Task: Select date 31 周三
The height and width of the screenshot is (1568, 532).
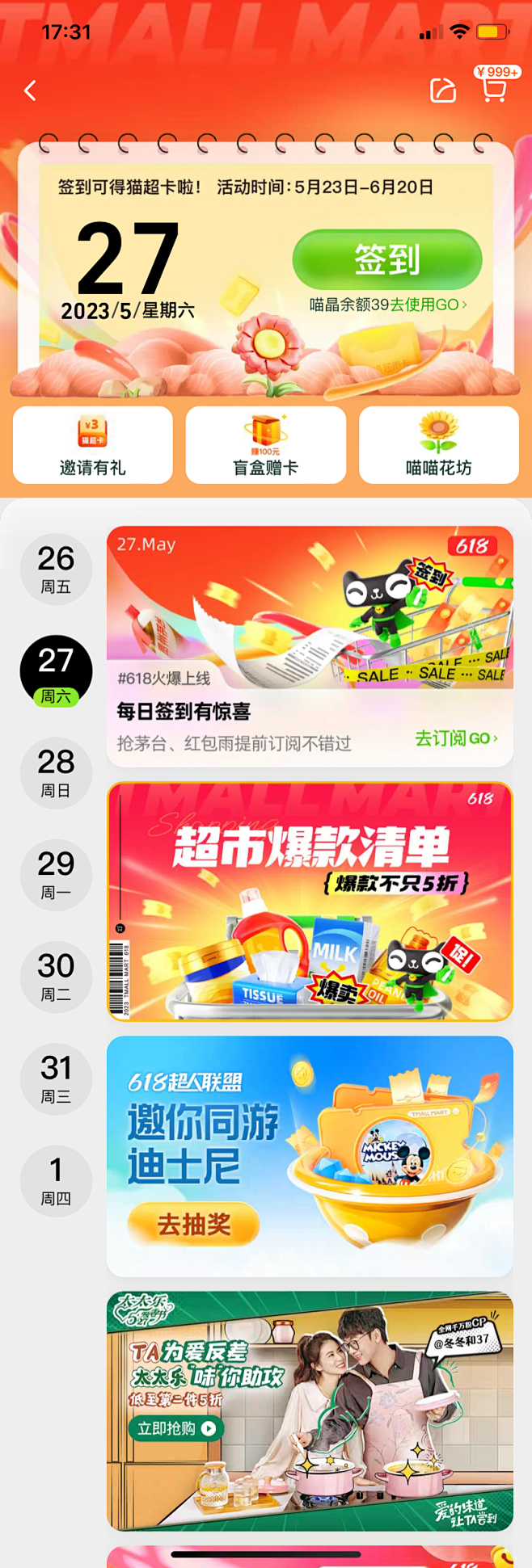Action: 56,1079
